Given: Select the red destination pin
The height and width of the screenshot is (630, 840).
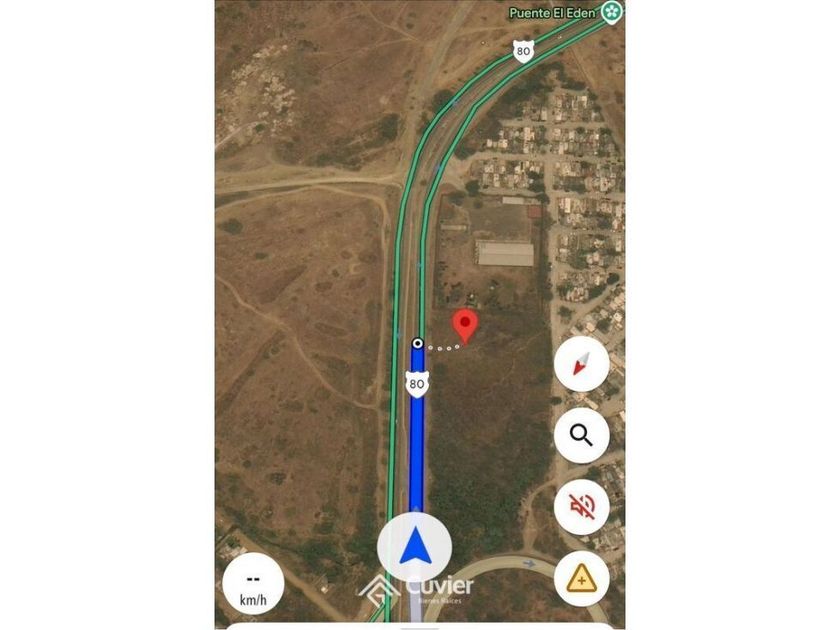Looking at the screenshot, I should [x=465, y=325].
